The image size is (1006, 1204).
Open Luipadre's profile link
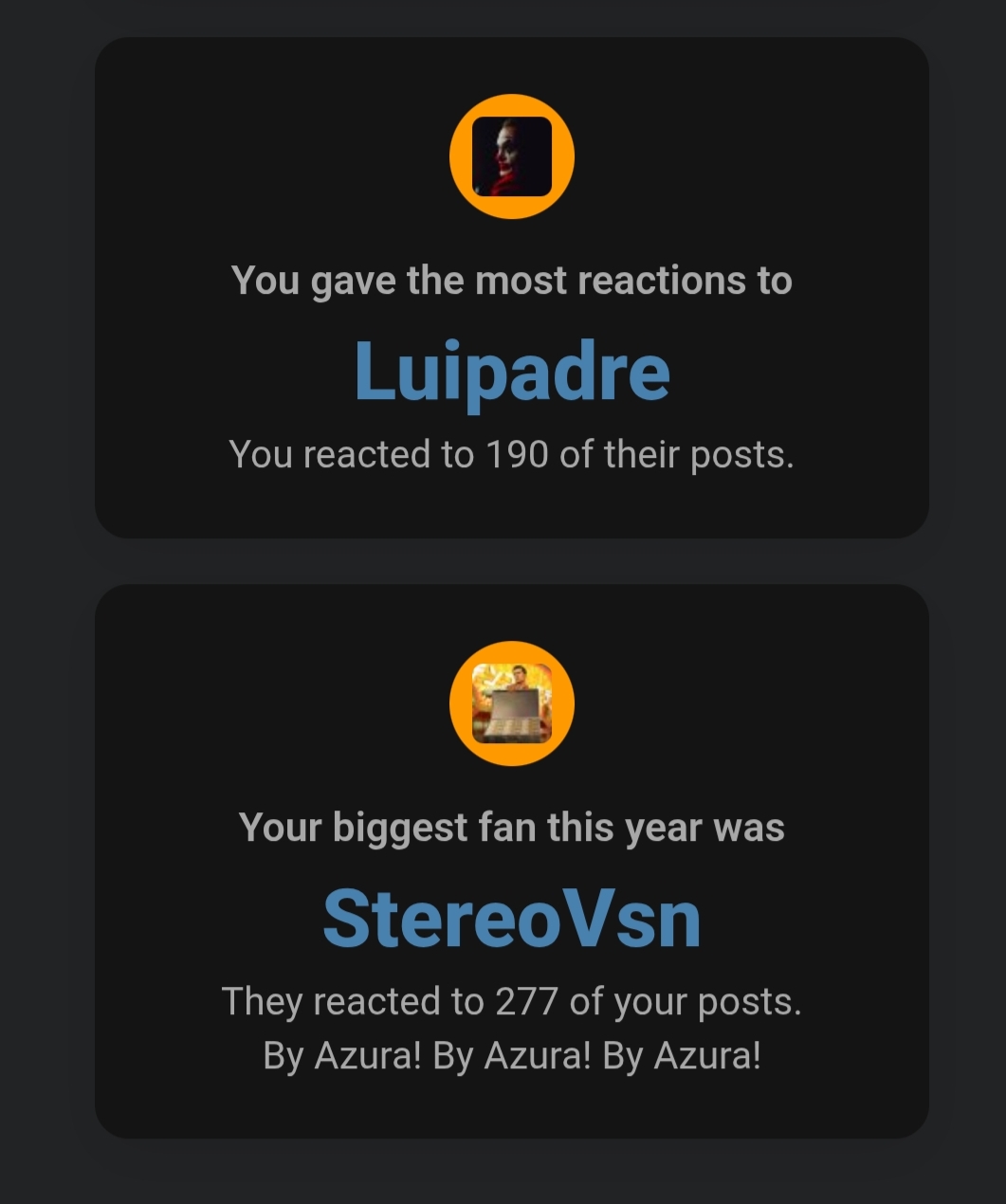click(x=511, y=372)
